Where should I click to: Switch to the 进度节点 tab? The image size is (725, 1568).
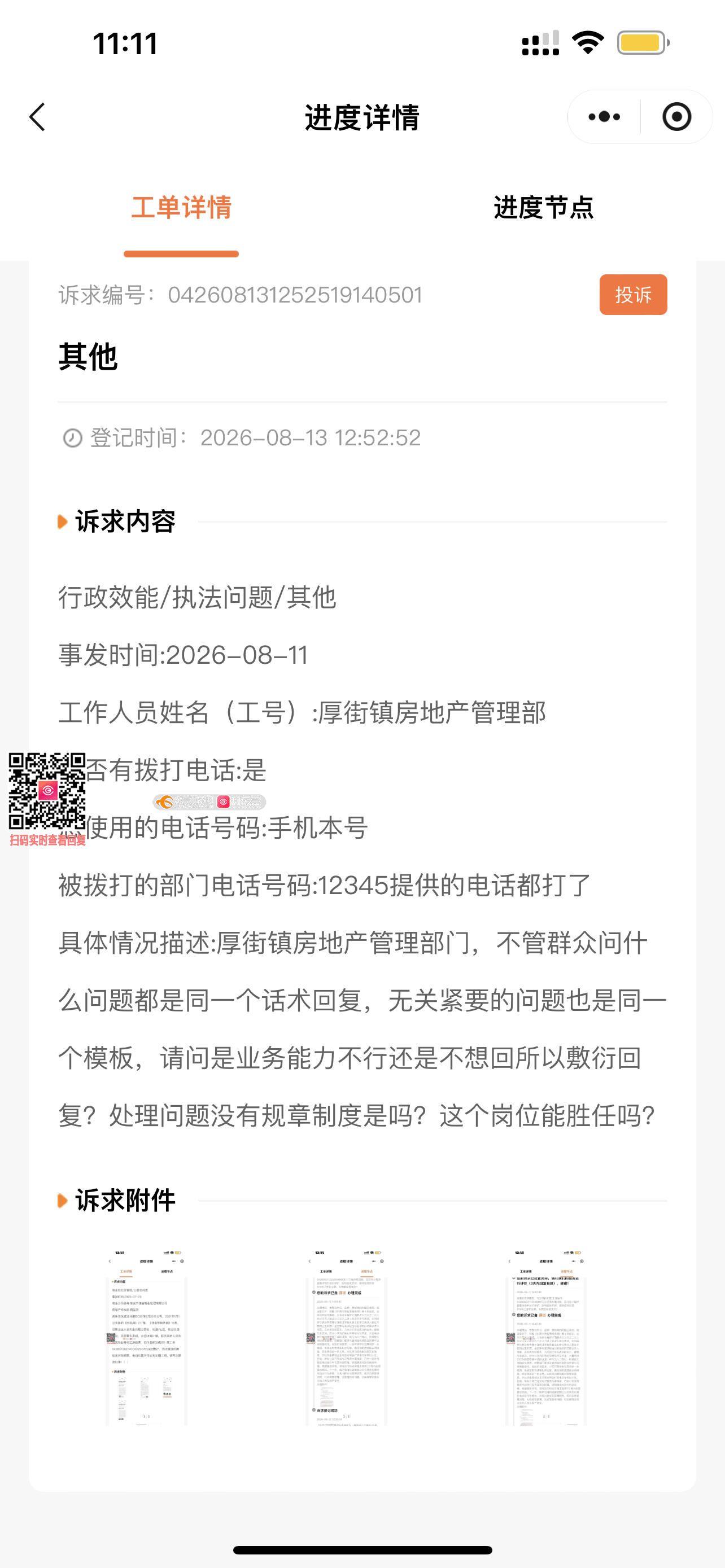click(x=543, y=208)
